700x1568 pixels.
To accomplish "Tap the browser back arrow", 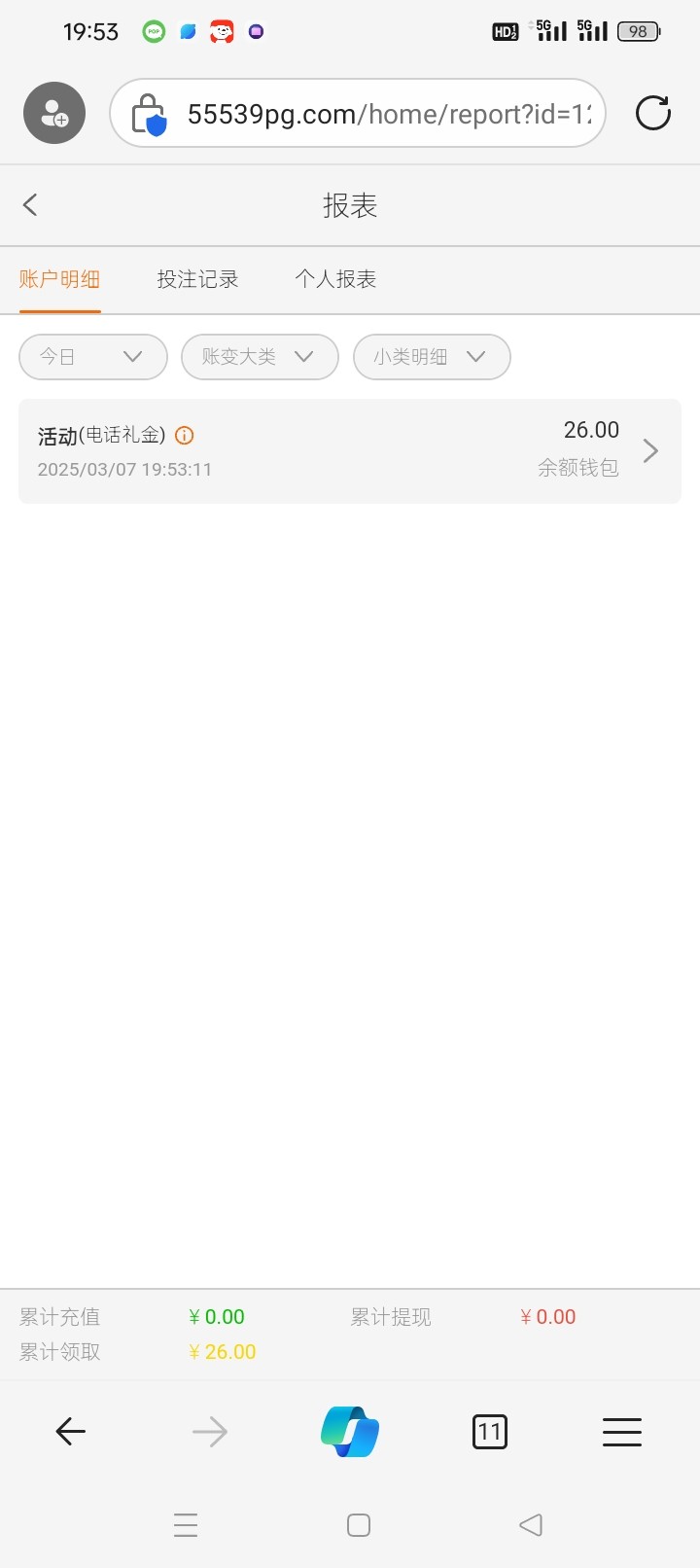I will (71, 1431).
